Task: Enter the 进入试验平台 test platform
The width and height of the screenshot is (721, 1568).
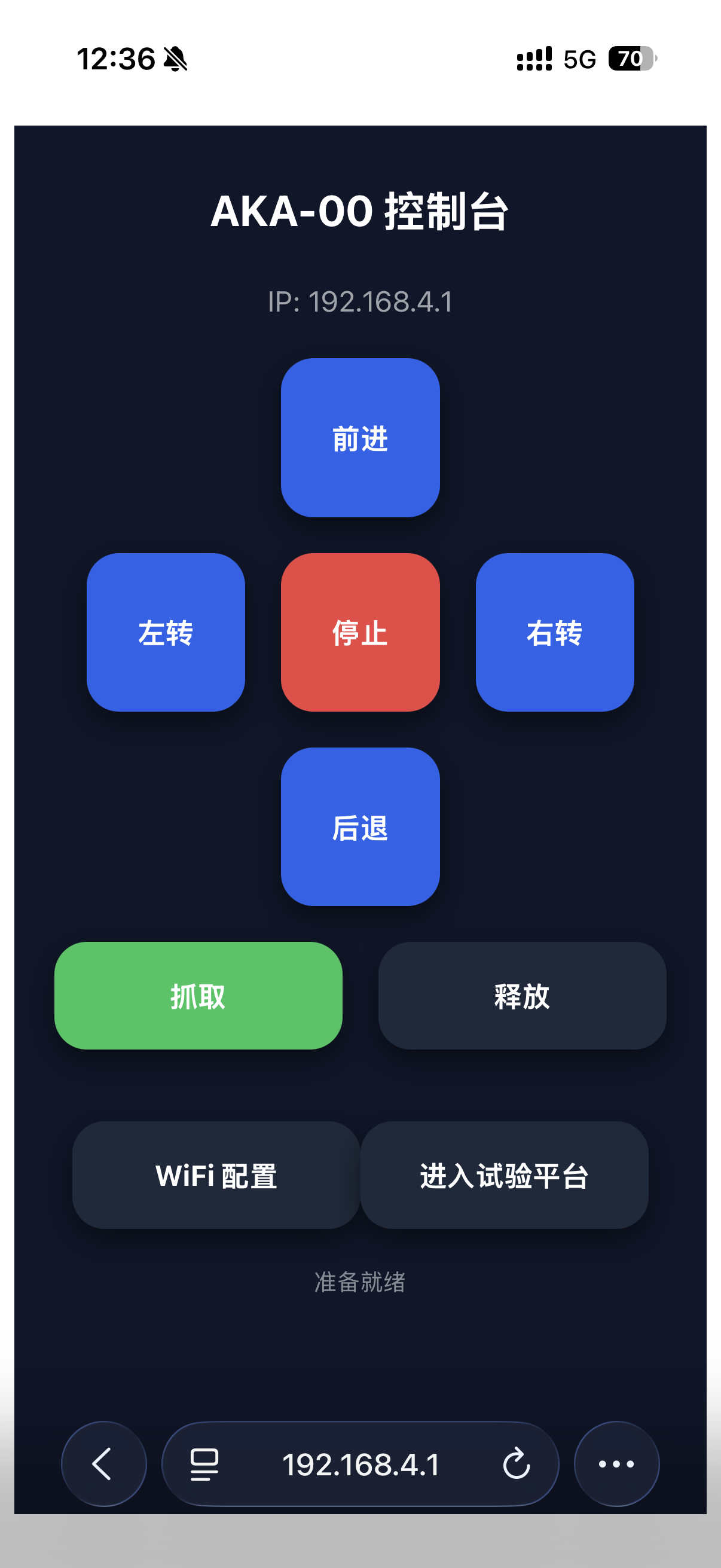Action: 505,1176
